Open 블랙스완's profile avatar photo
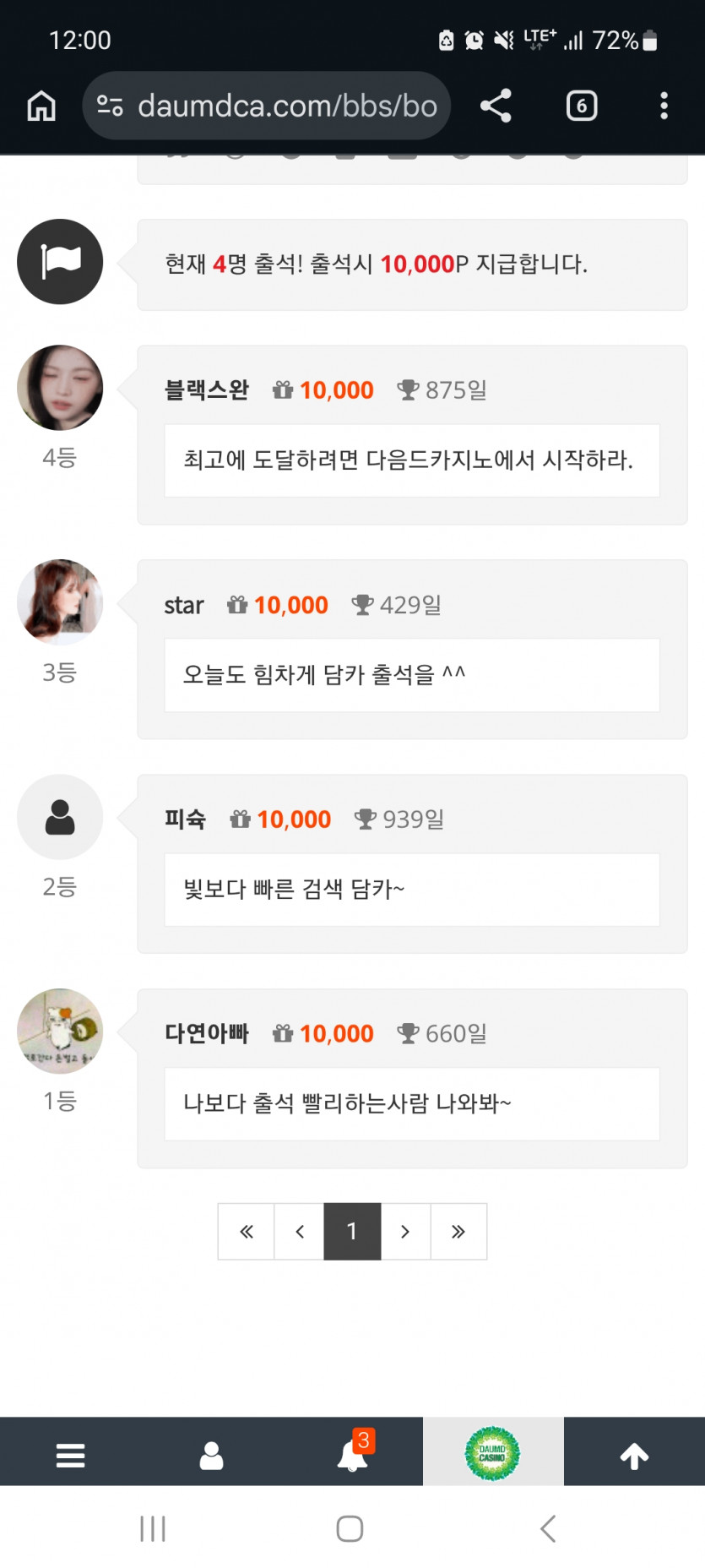 tap(59, 388)
